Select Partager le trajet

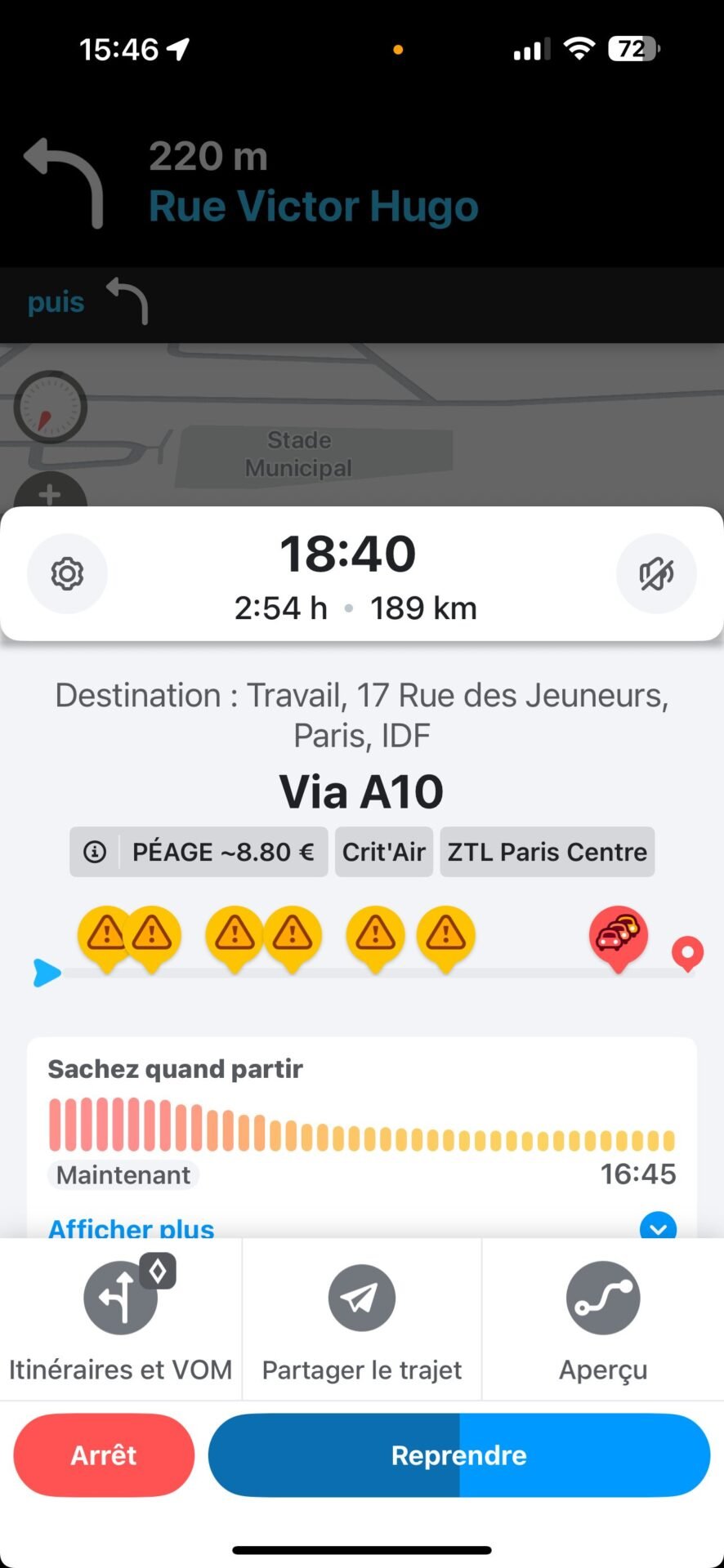(362, 1319)
